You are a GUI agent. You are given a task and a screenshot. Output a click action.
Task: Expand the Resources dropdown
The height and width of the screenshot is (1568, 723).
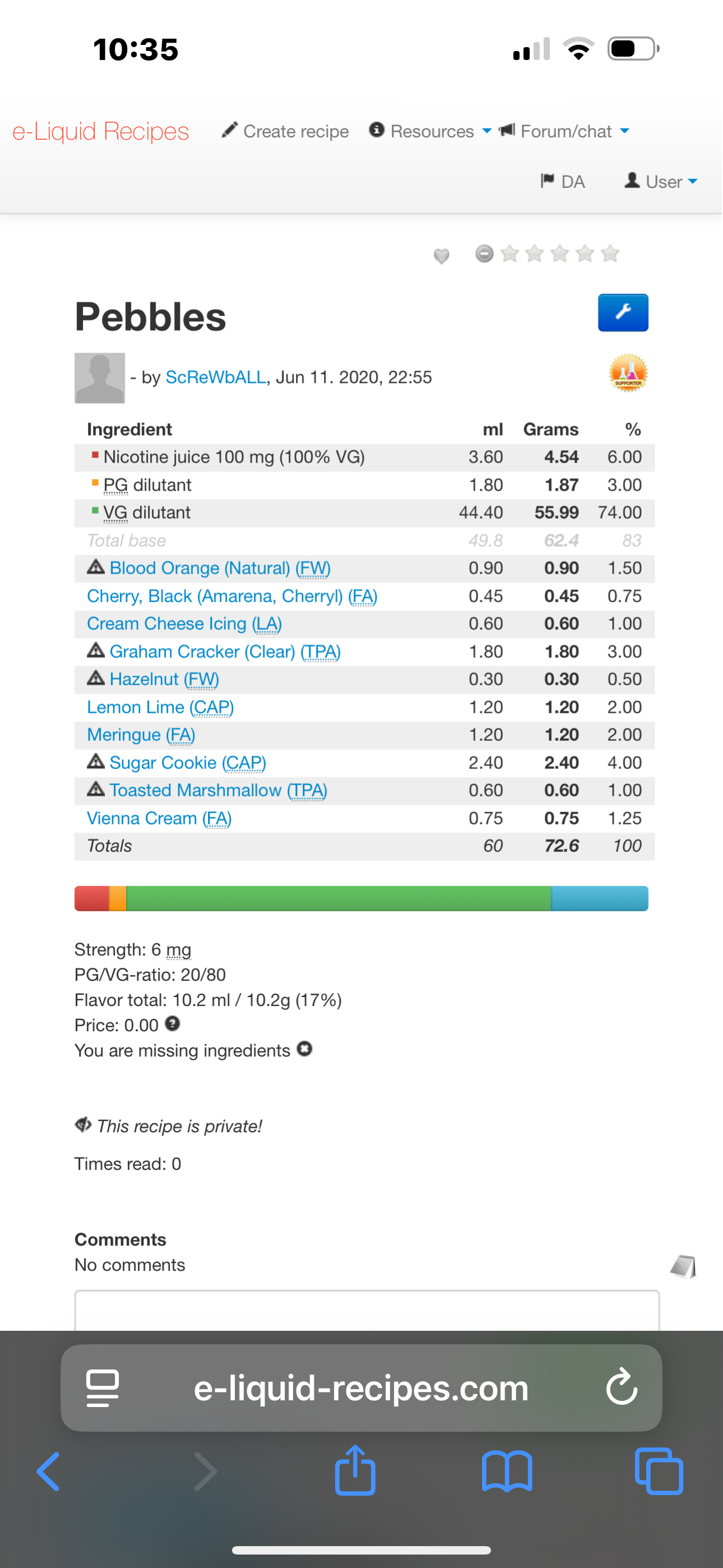pyautogui.click(x=431, y=131)
